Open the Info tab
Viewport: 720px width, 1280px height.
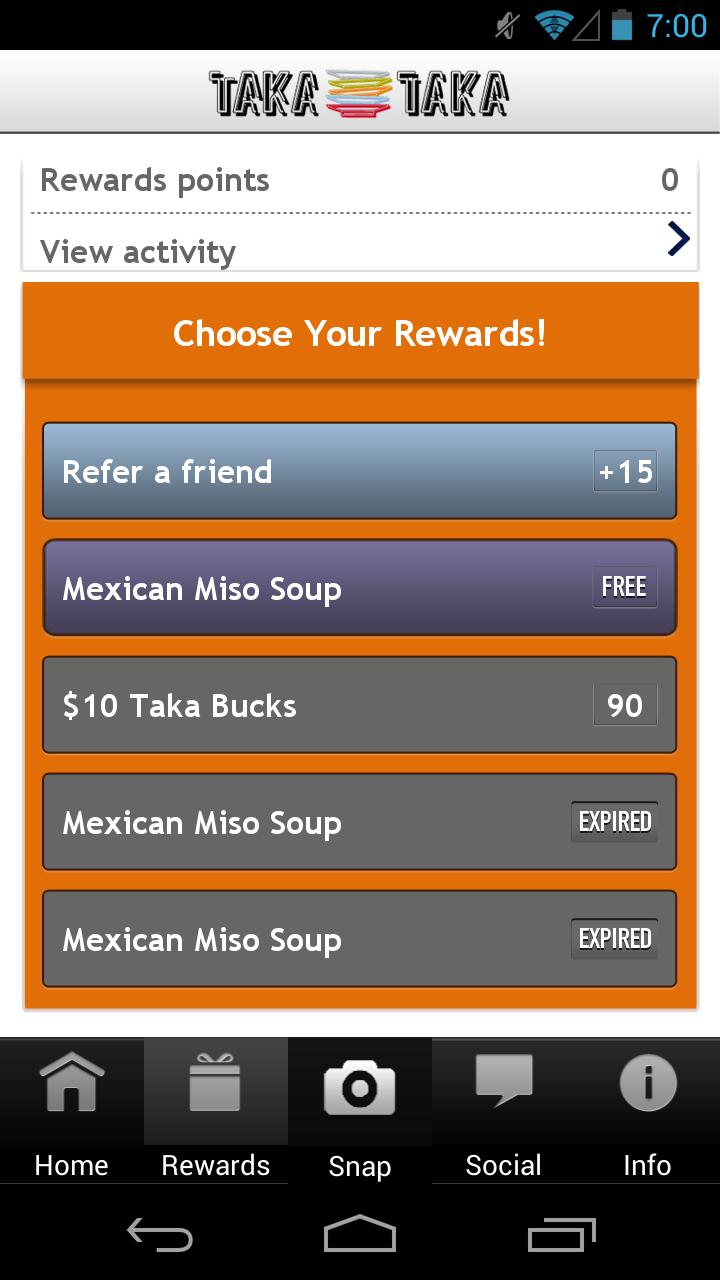click(647, 1110)
